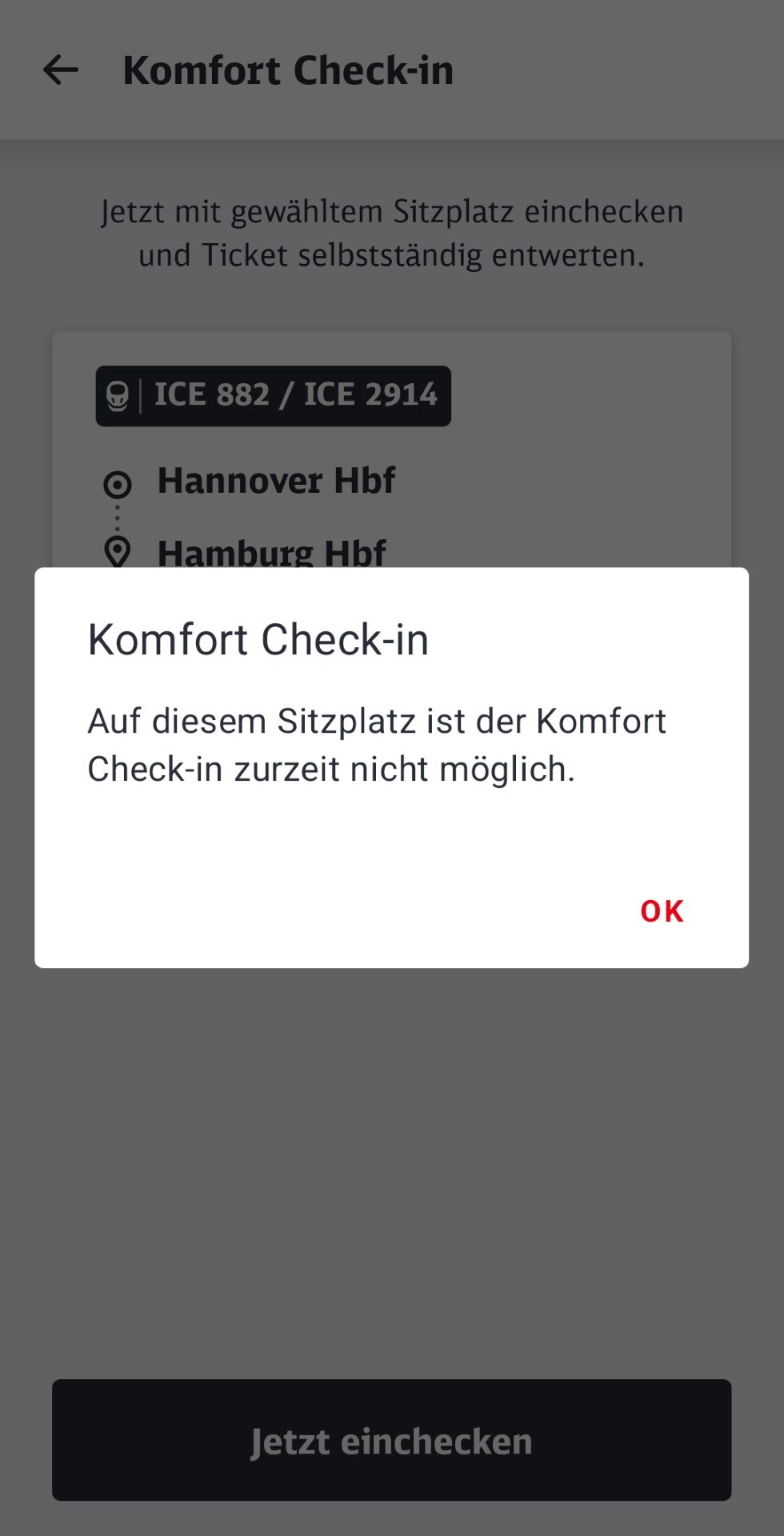The width and height of the screenshot is (784, 1536).
Task: Go back from Komfort Check-in
Action: [x=61, y=70]
